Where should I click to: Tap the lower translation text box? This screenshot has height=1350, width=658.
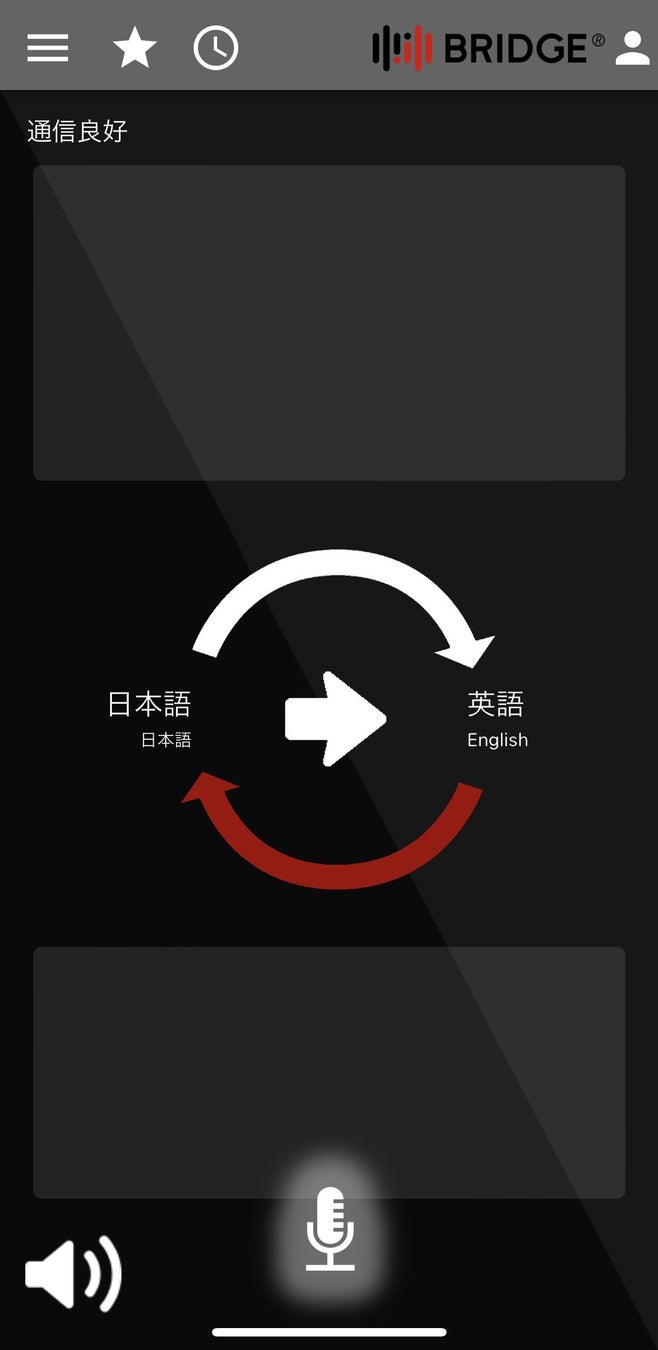329,1060
